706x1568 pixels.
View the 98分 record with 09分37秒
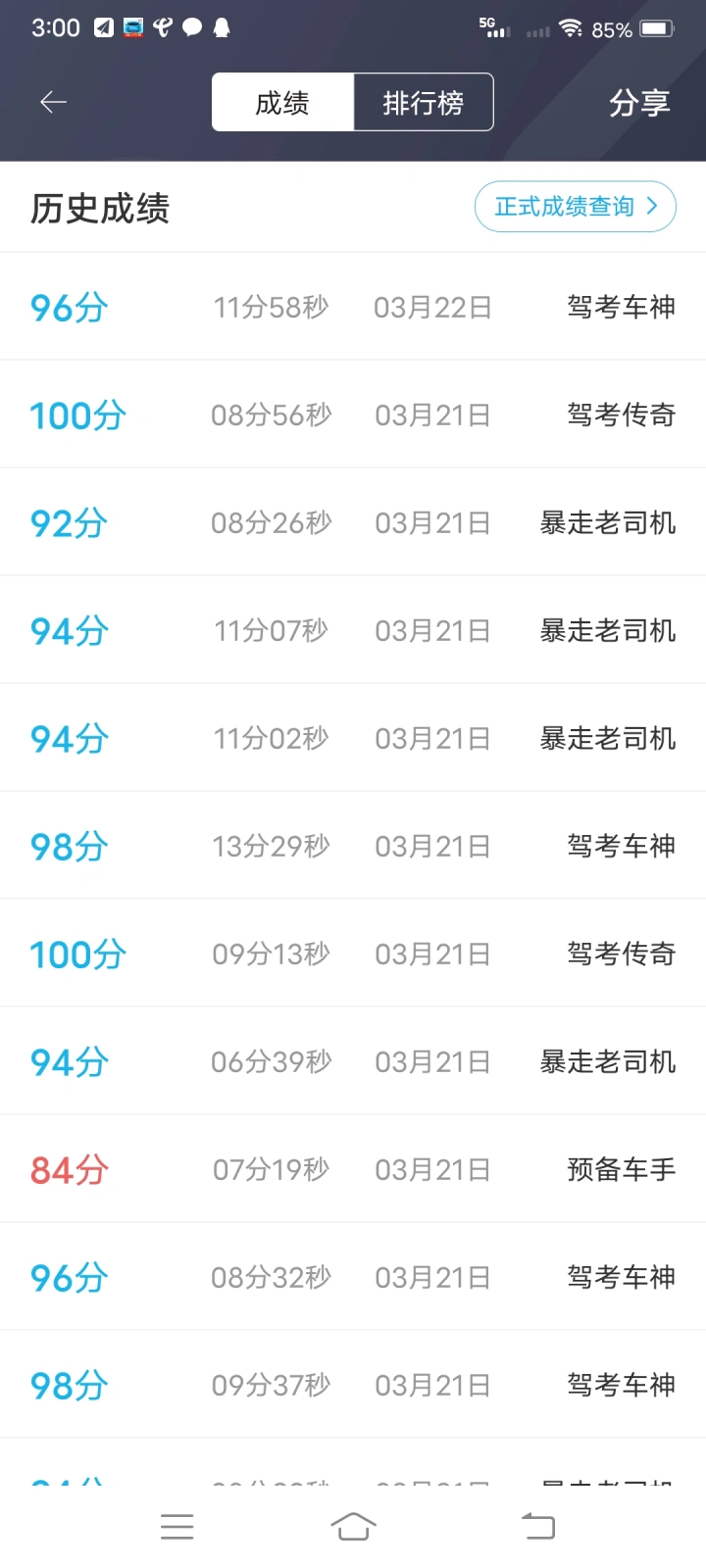coord(353,1385)
